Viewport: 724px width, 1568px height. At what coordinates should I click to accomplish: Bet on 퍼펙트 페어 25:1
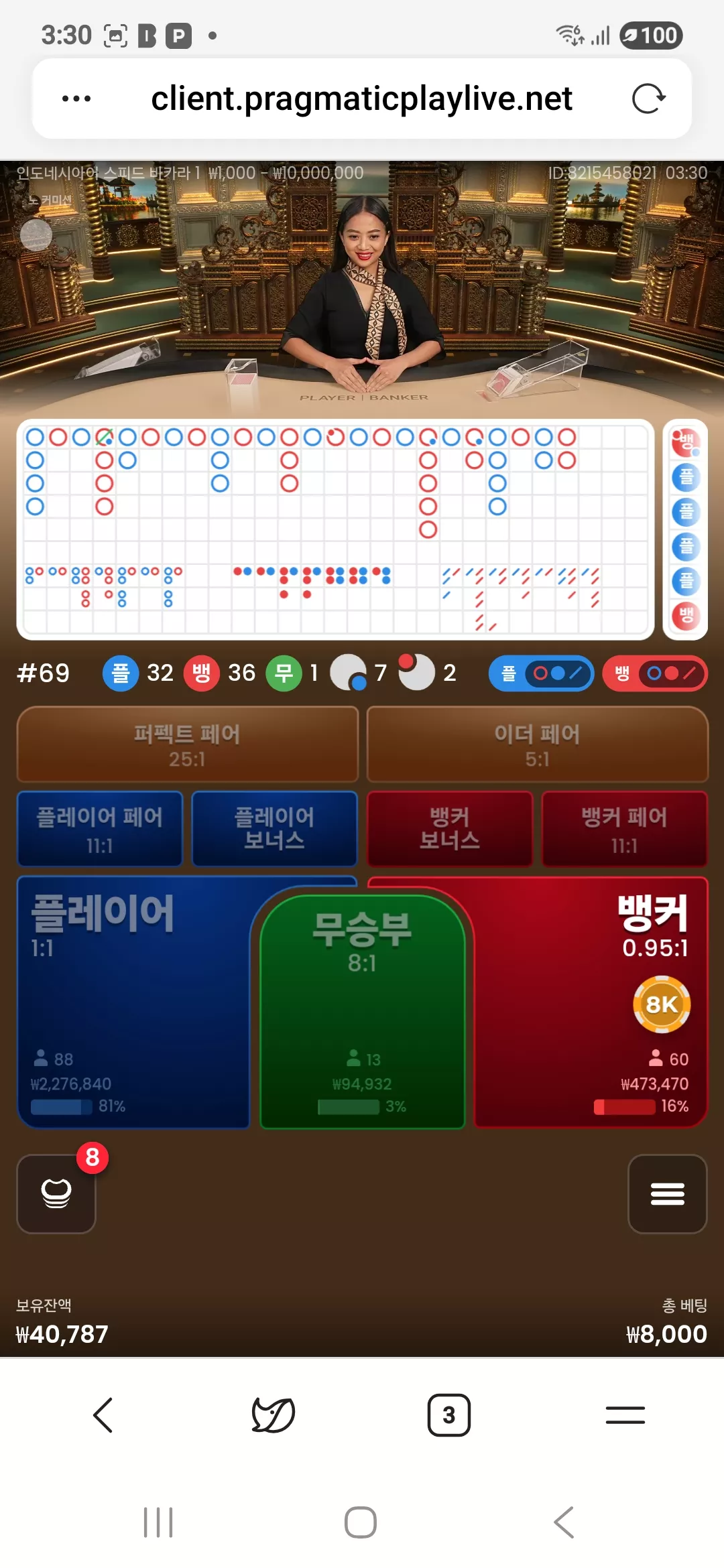(x=187, y=744)
